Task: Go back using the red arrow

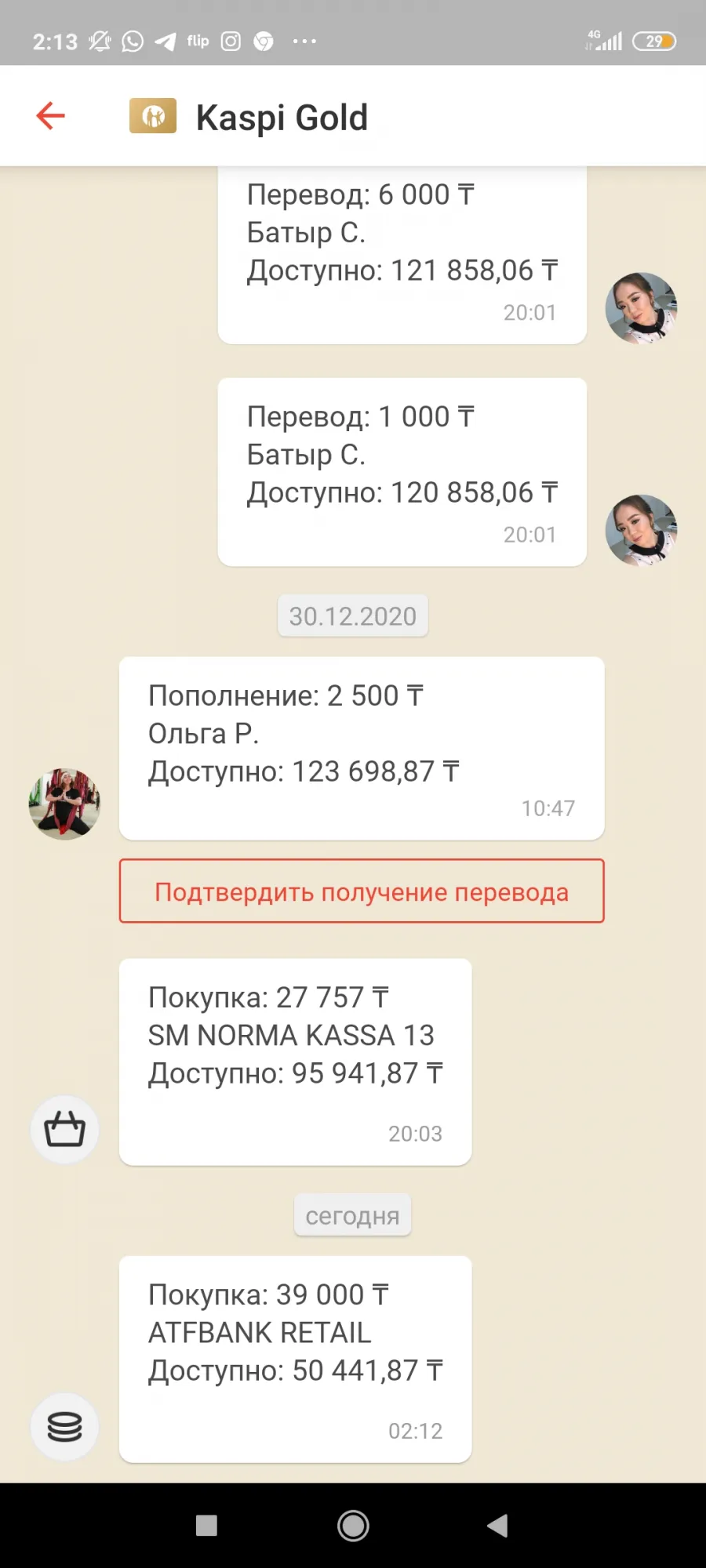Action: coord(50,116)
